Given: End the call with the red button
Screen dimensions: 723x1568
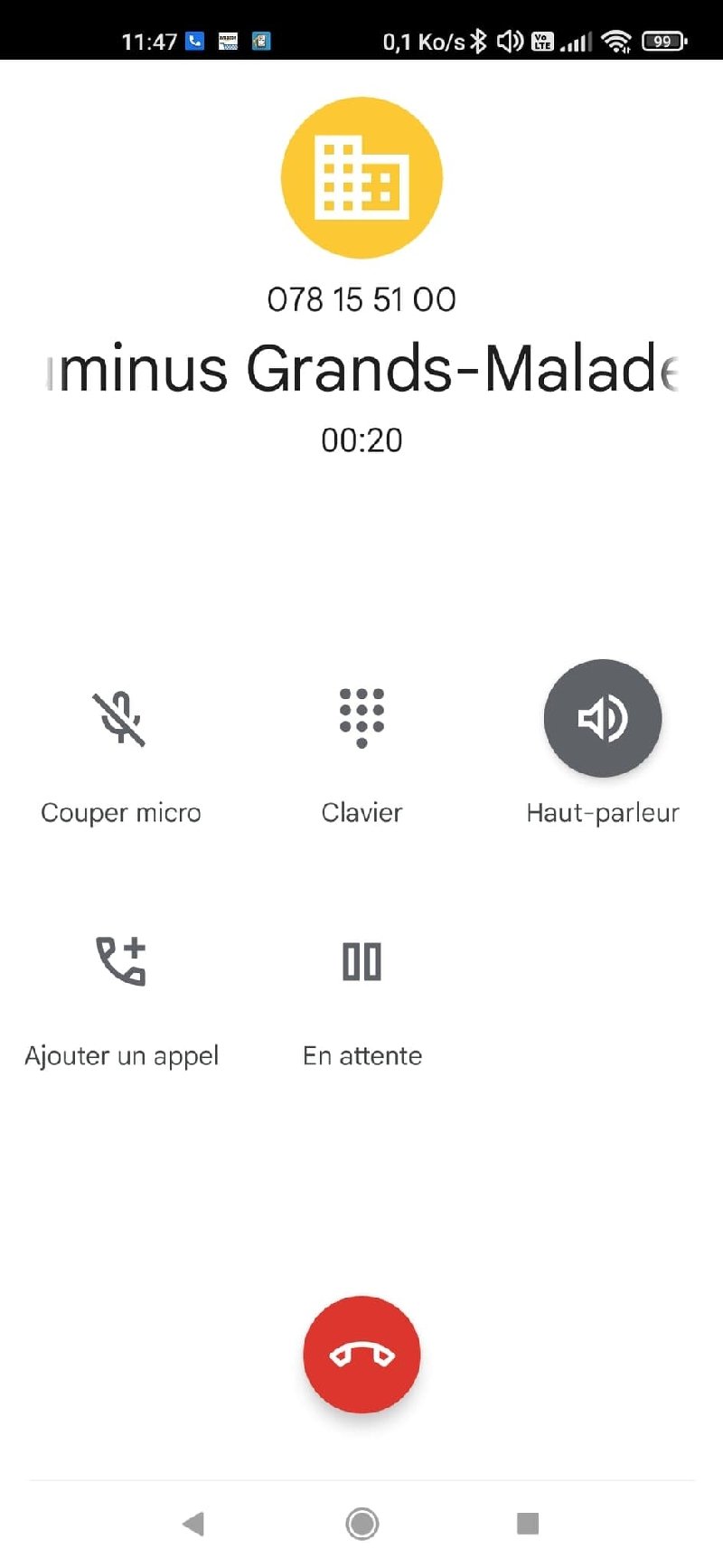Looking at the screenshot, I should [x=361, y=1354].
